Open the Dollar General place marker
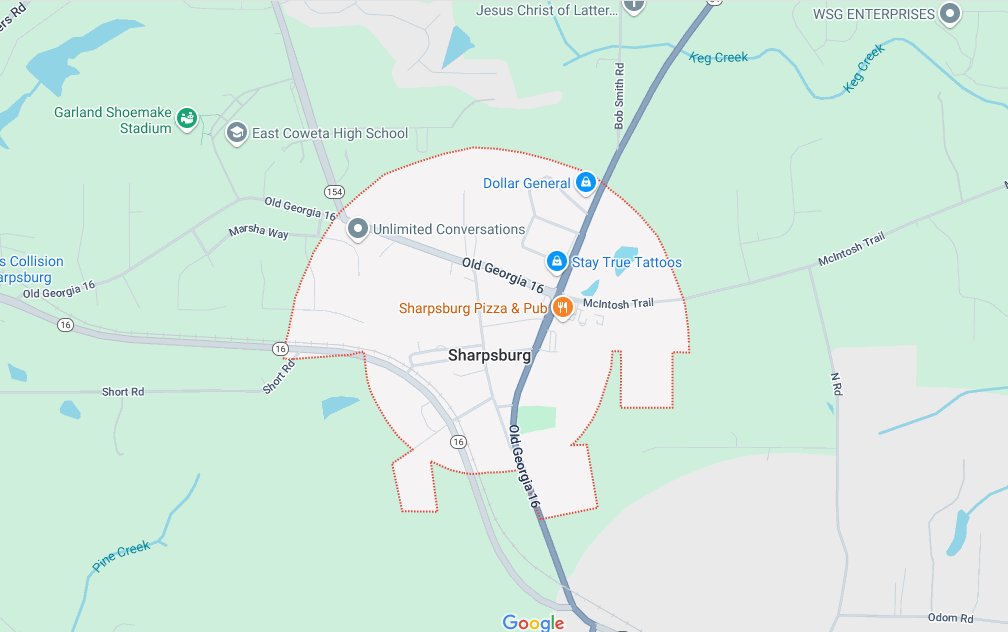 pyautogui.click(x=586, y=183)
